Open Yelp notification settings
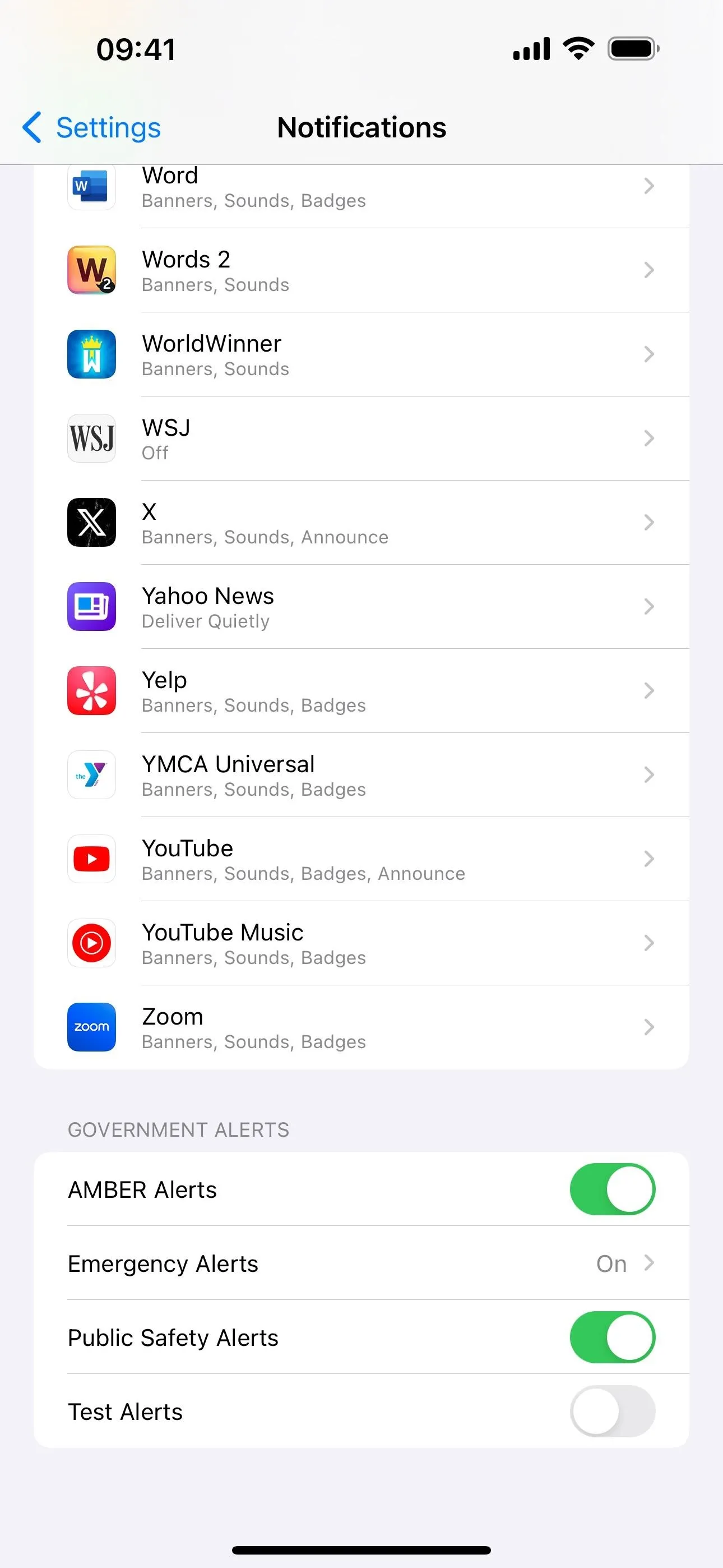The image size is (723, 1568). [361, 690]
